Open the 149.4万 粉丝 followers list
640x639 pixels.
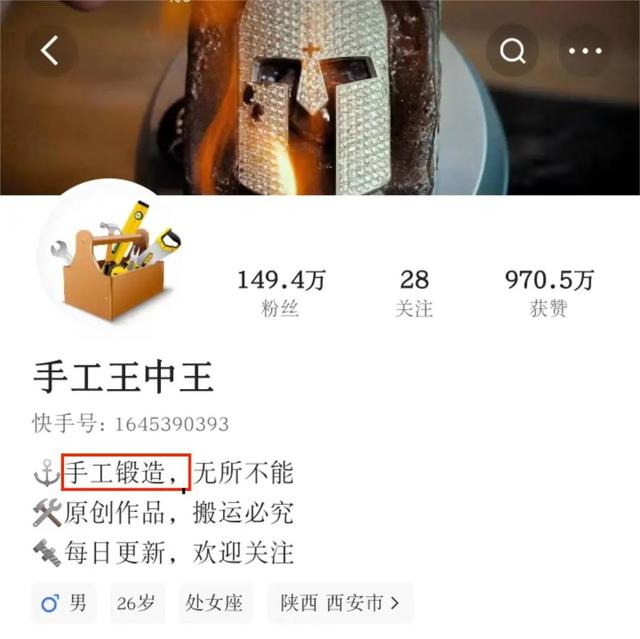click(281, 292)
